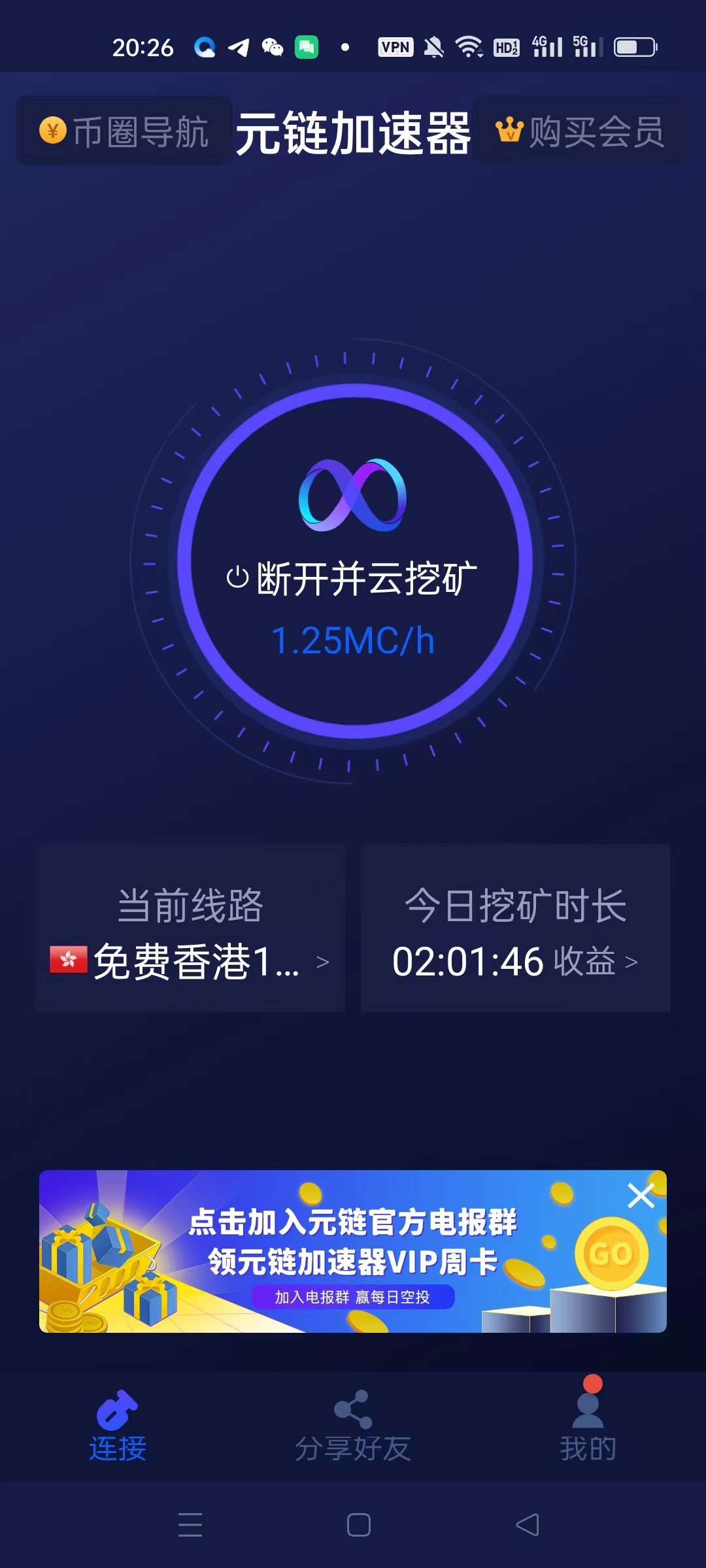
Task: Switch to the 我的 tab
Action: 588,1426
